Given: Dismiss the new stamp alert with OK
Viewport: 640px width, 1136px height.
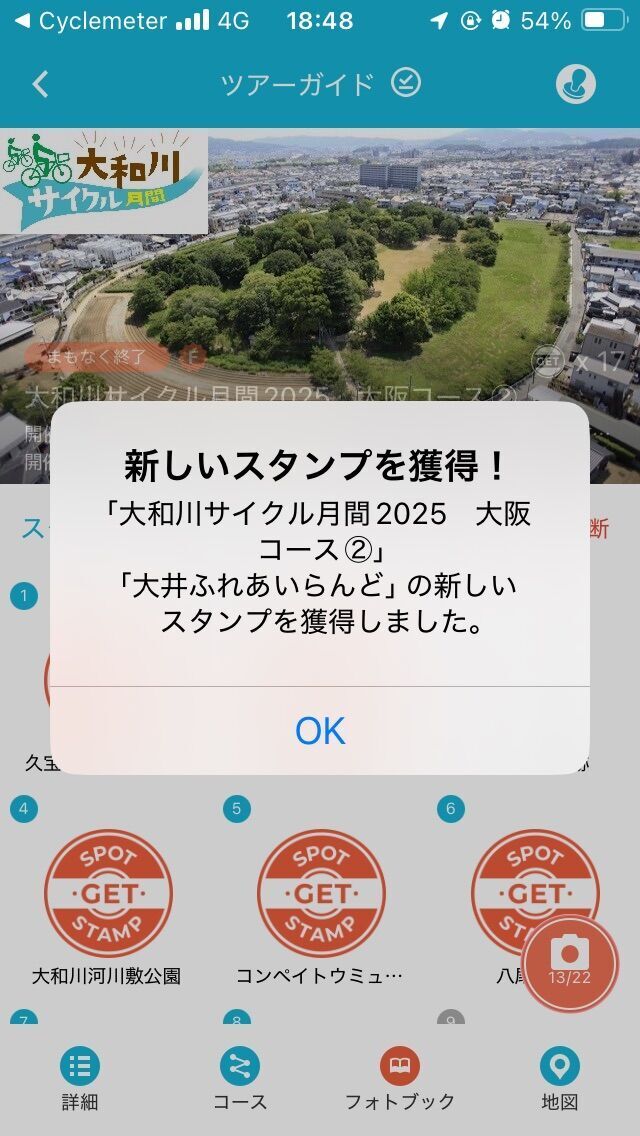Looking at the screenshot, I should (320, 731).
